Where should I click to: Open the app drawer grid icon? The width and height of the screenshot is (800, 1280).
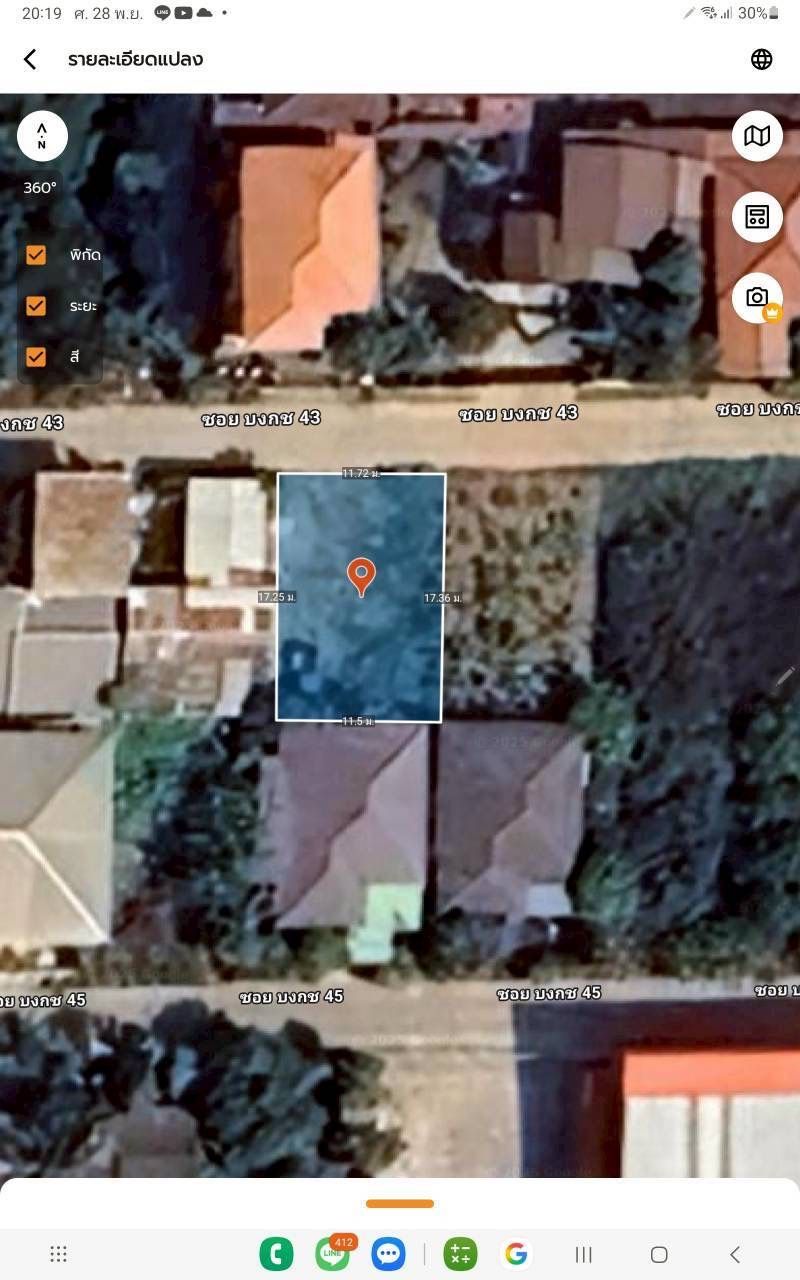click(59, 1254)
